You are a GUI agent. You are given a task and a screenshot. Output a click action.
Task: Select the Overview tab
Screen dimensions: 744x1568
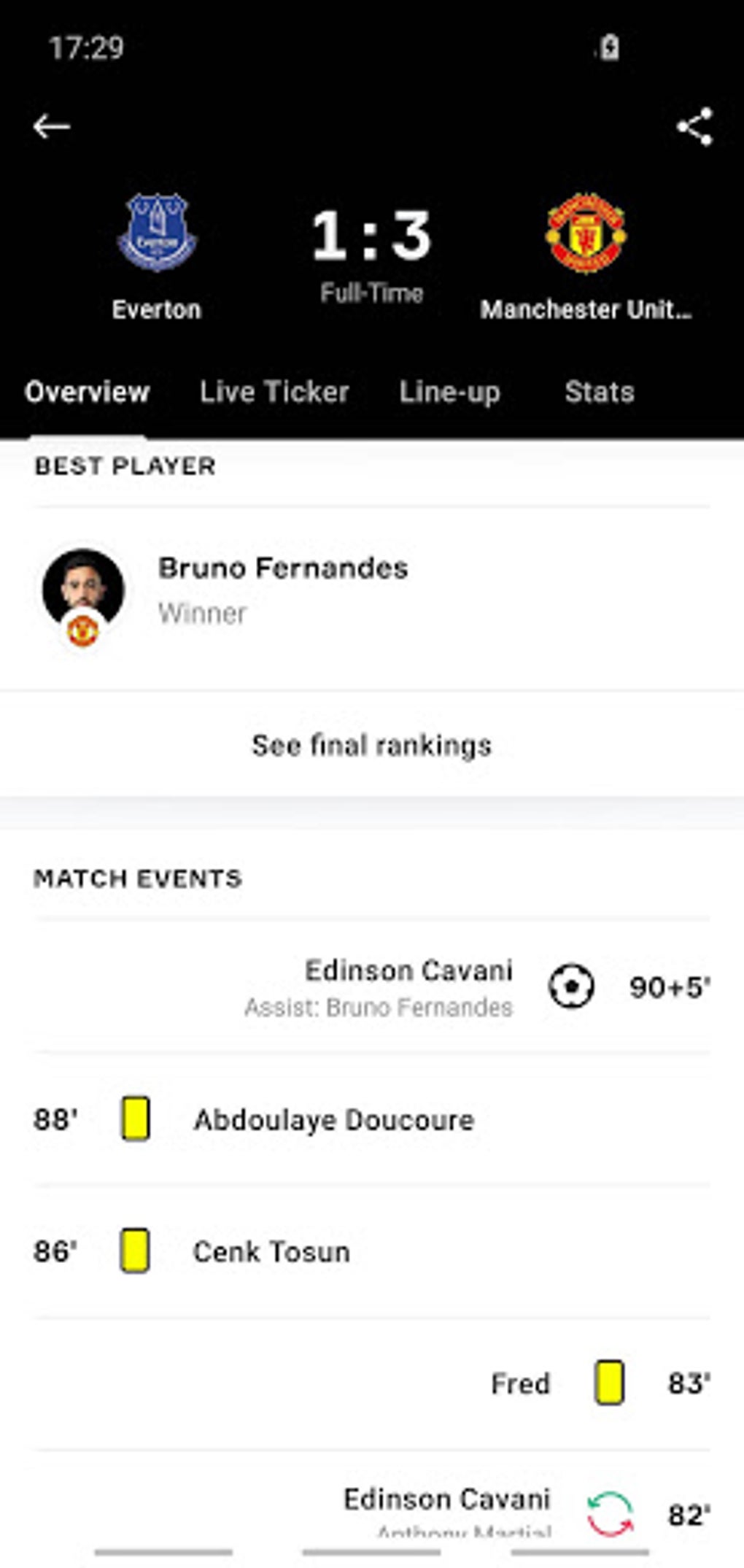coord(87,393)
